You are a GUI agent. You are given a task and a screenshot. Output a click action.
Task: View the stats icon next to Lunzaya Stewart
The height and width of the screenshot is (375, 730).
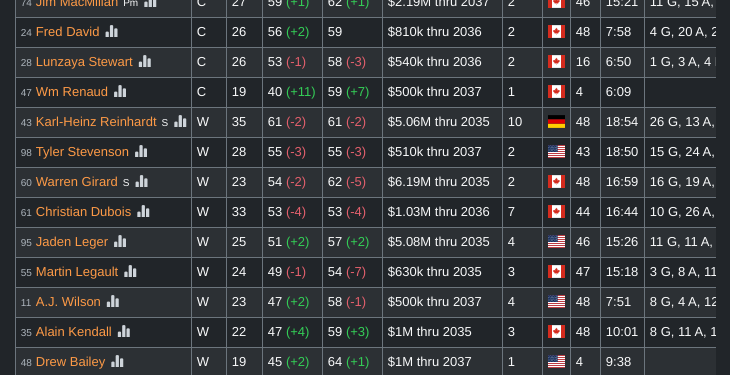[x=145, y=61]
